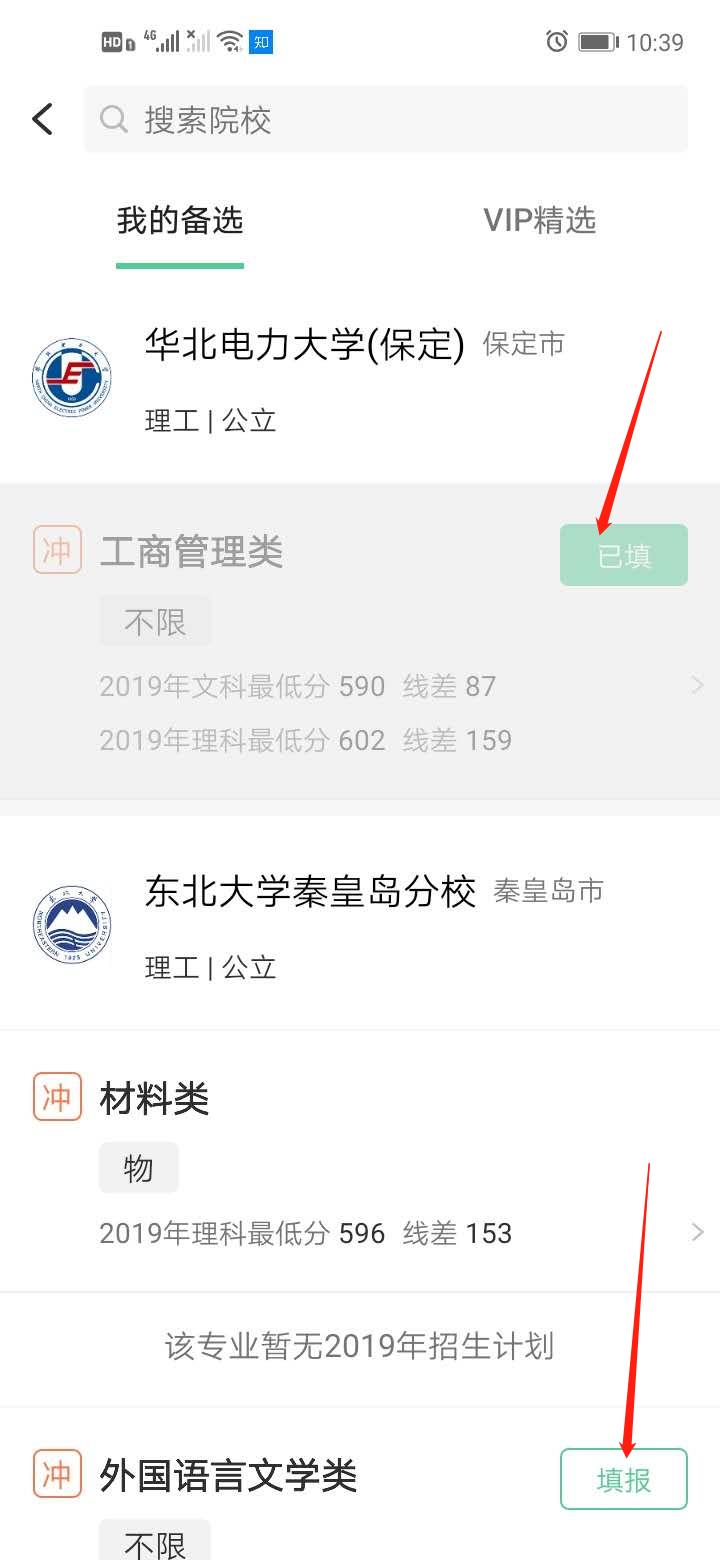Open 东北大学秦皇岛分校 school details
720x1560 pixels.
[x=310, y=891]
